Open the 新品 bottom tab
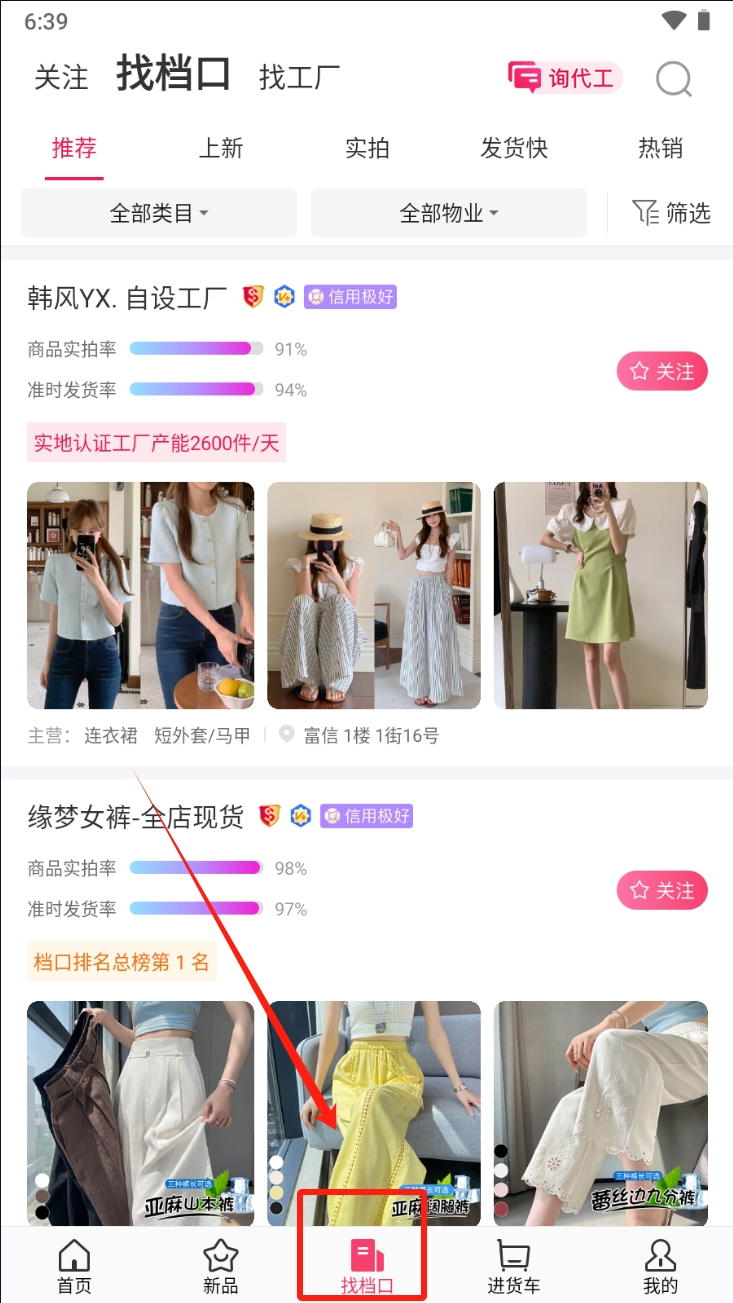Image resolution: width=733 pixels, height=1303 pixels. tap(220, 1266)
